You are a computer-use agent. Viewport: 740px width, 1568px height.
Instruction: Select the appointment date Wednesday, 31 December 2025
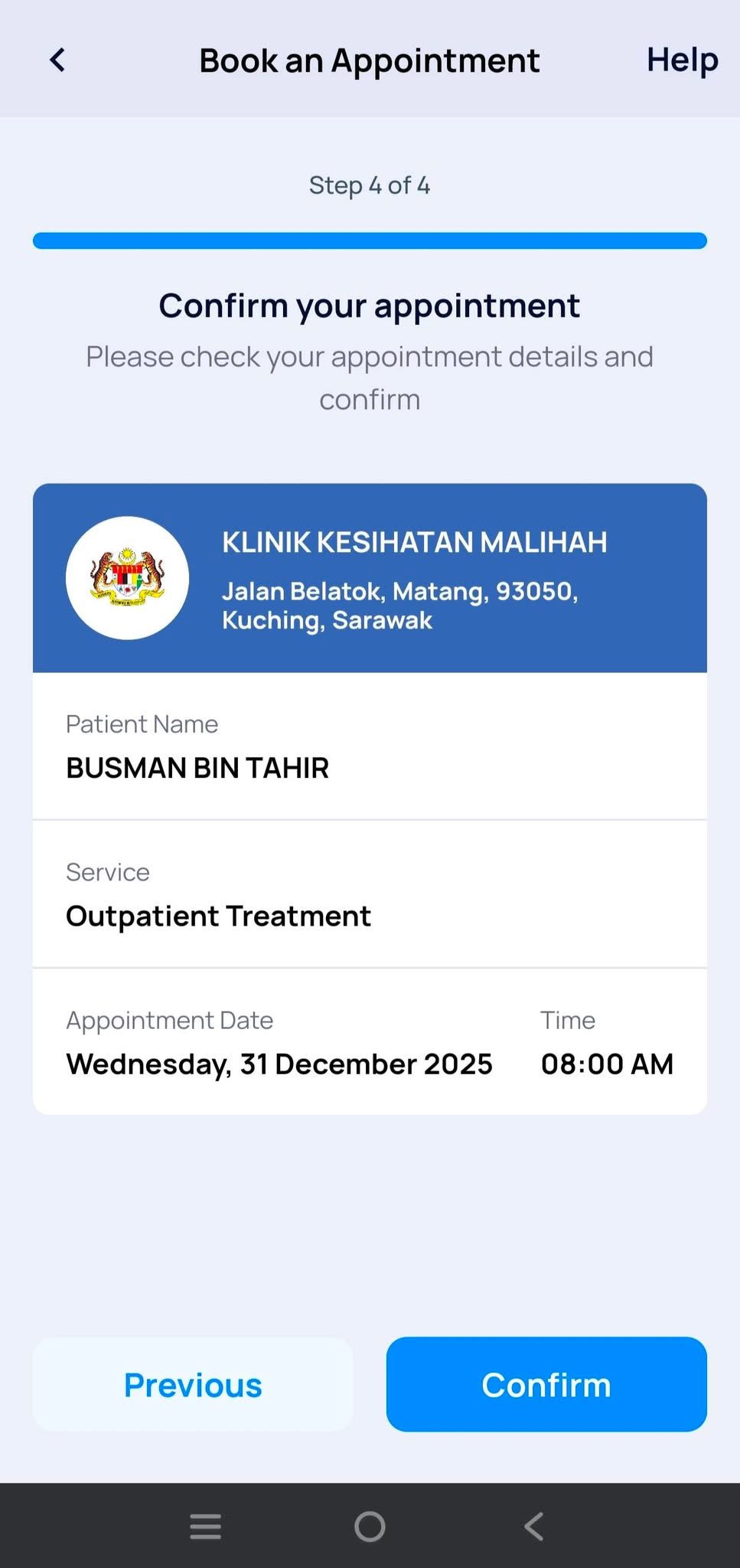pos(279,1063)
